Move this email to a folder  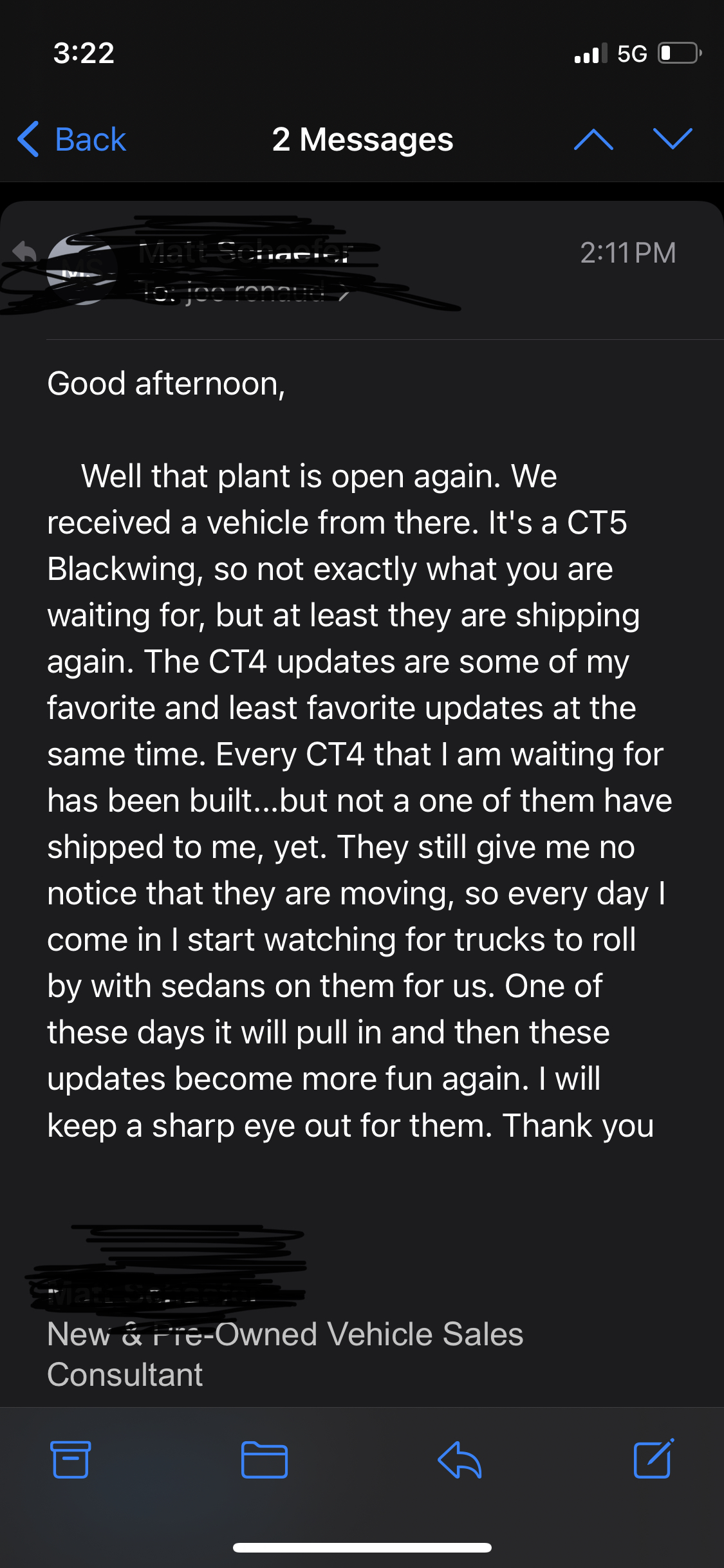(264, 1459)
